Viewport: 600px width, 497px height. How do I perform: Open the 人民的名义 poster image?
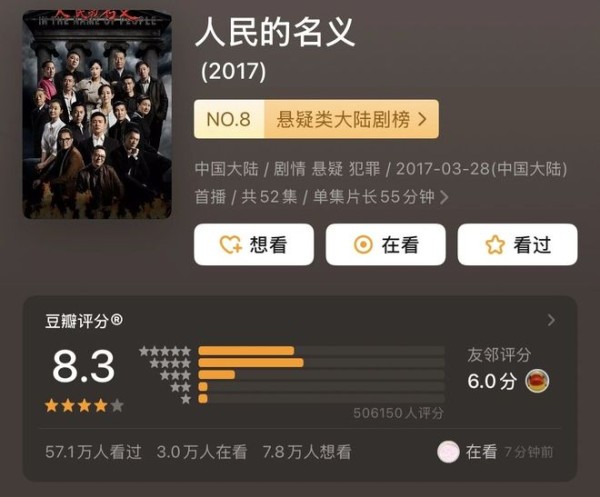point(96,113)
